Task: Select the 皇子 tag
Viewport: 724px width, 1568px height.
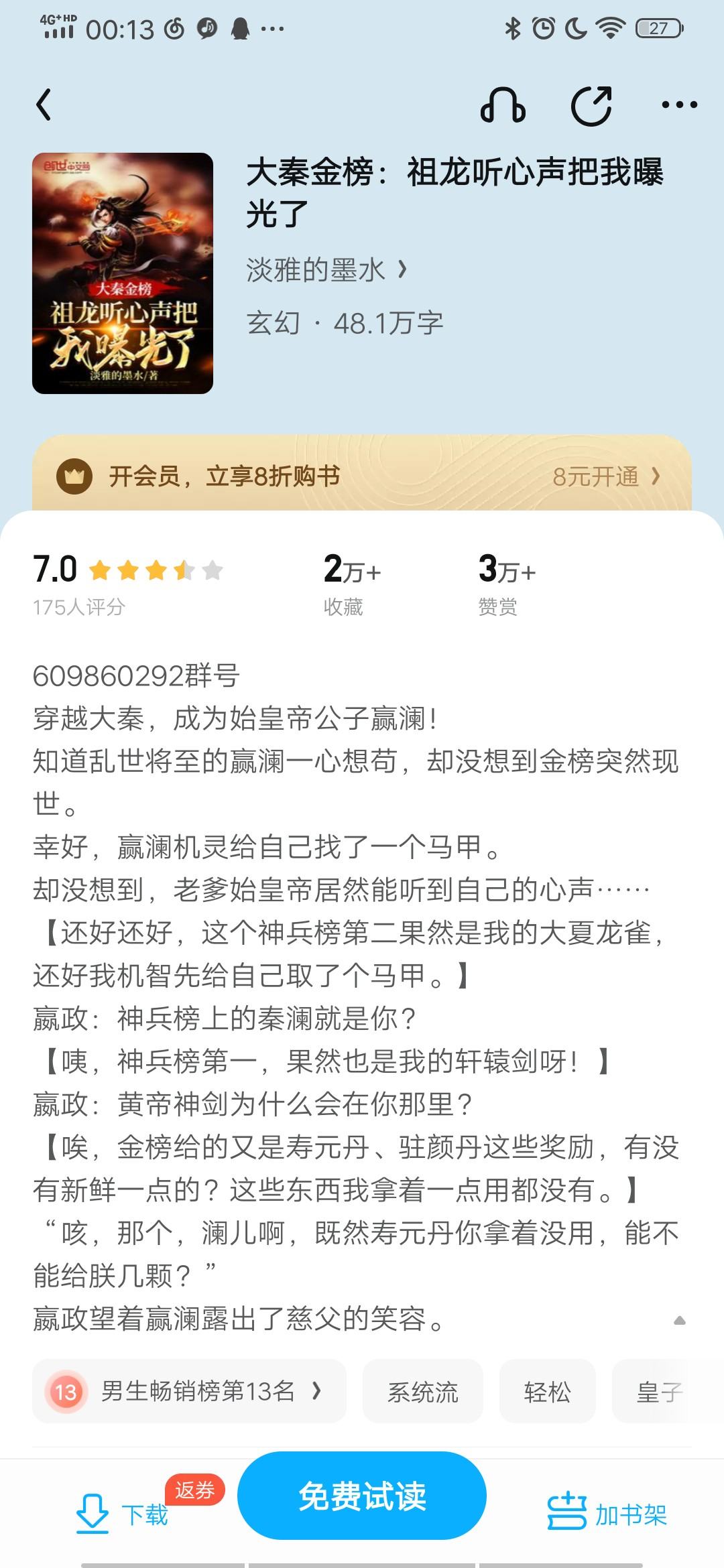Action: click(x=660, y=1392)
